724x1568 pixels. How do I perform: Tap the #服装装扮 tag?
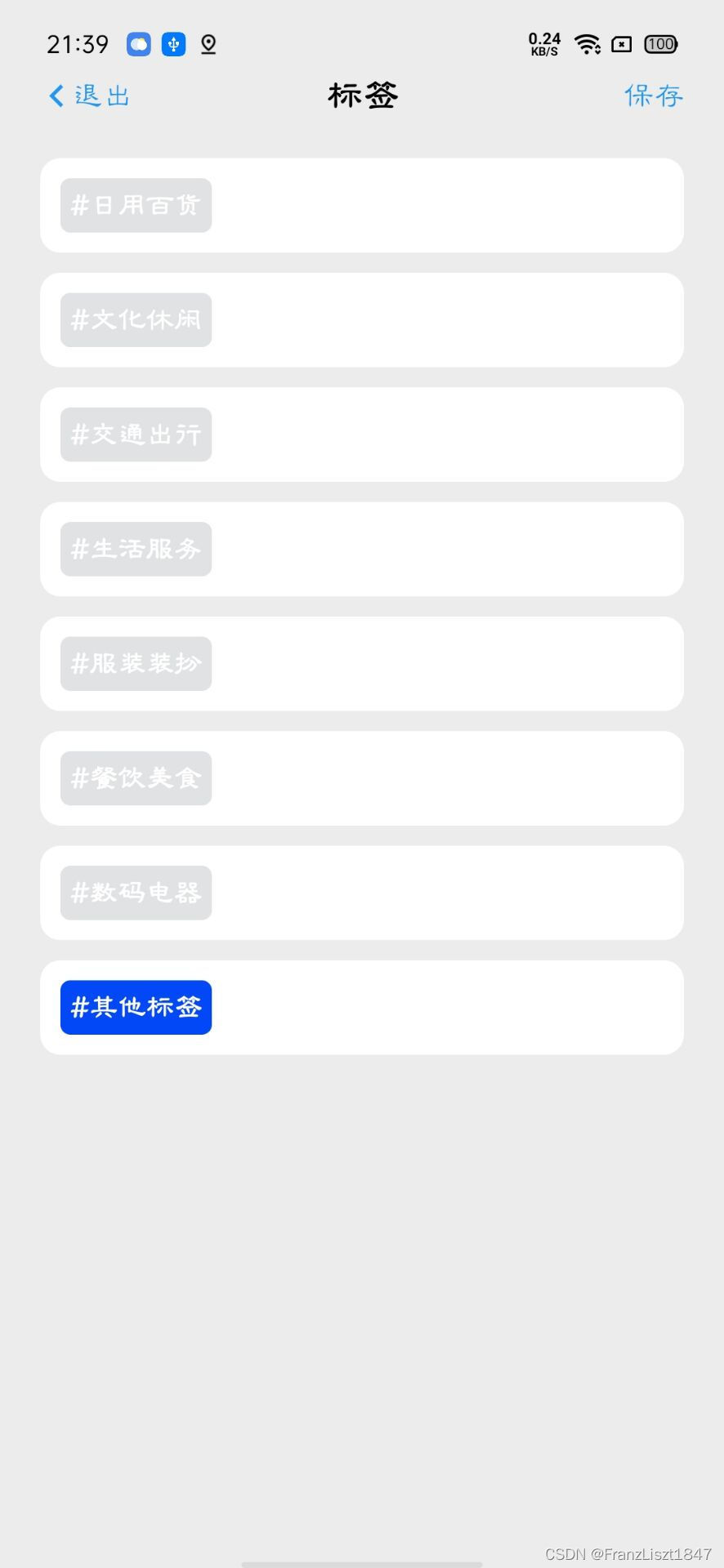136,663
